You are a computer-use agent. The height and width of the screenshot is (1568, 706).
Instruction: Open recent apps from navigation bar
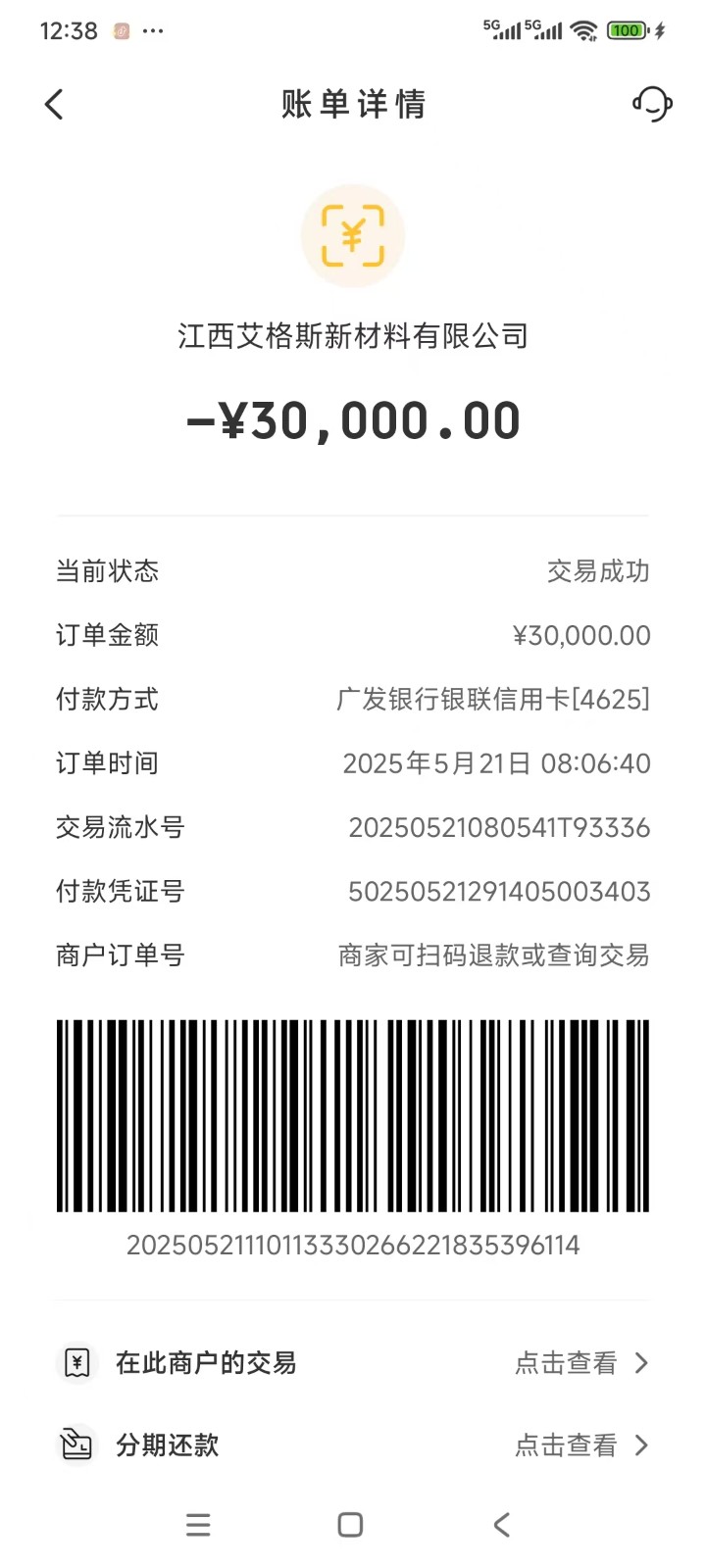[198, 1525]
